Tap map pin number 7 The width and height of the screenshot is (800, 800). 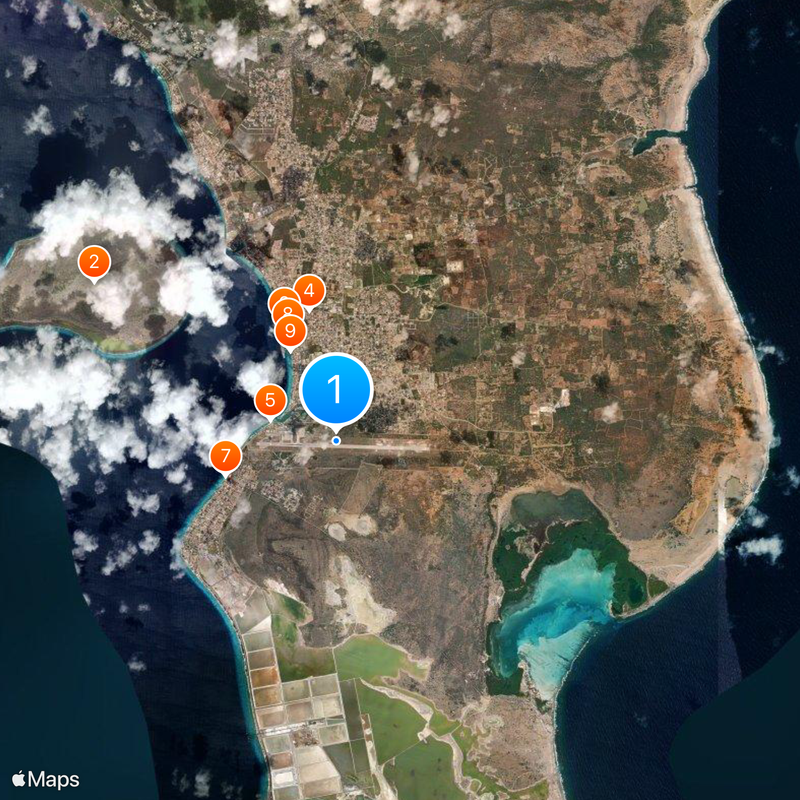point(226,457)
